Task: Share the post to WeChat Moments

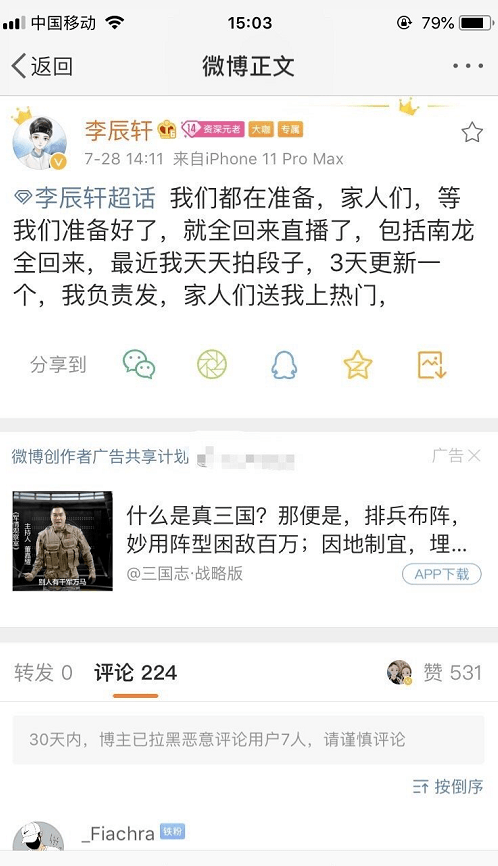Action: click(212, 365)
